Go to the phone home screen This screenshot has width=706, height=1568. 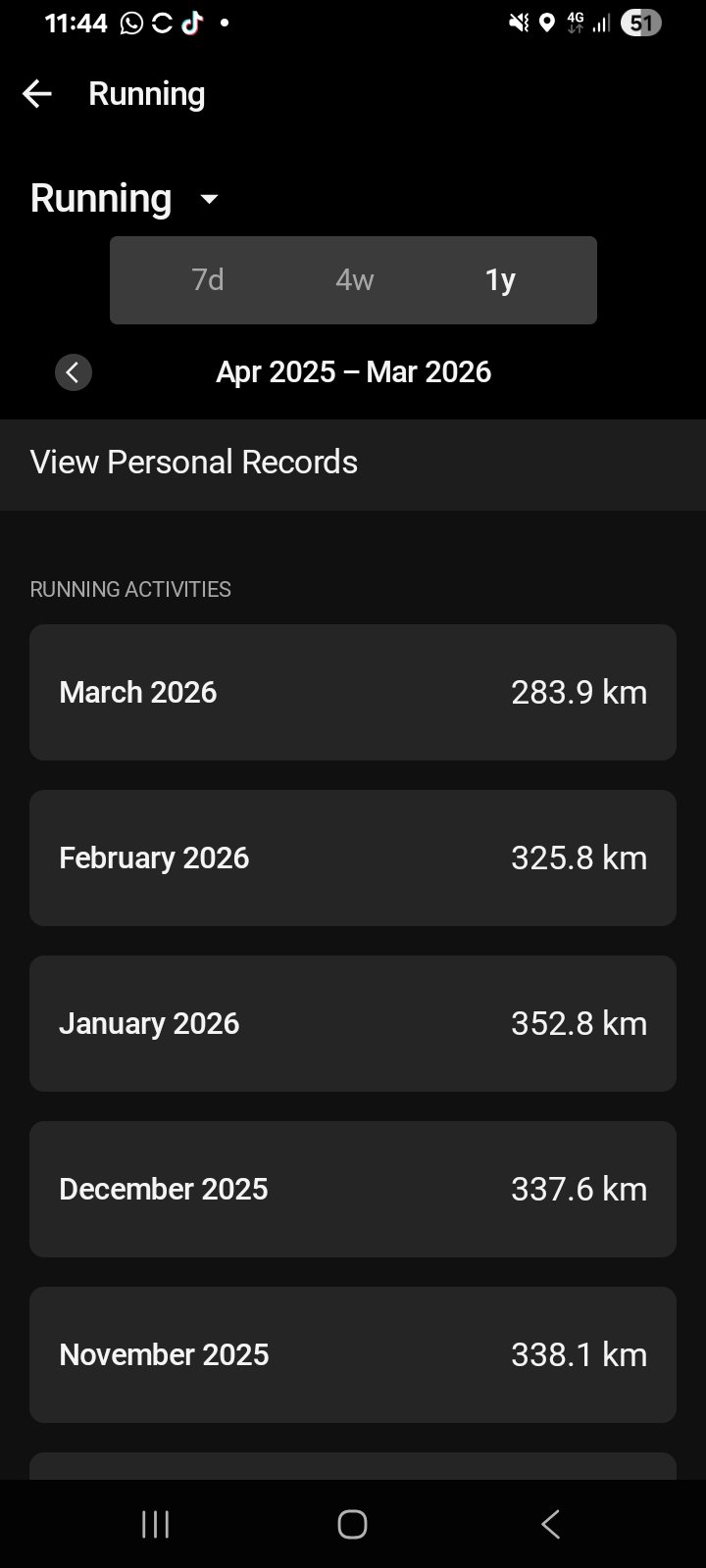352,1524
